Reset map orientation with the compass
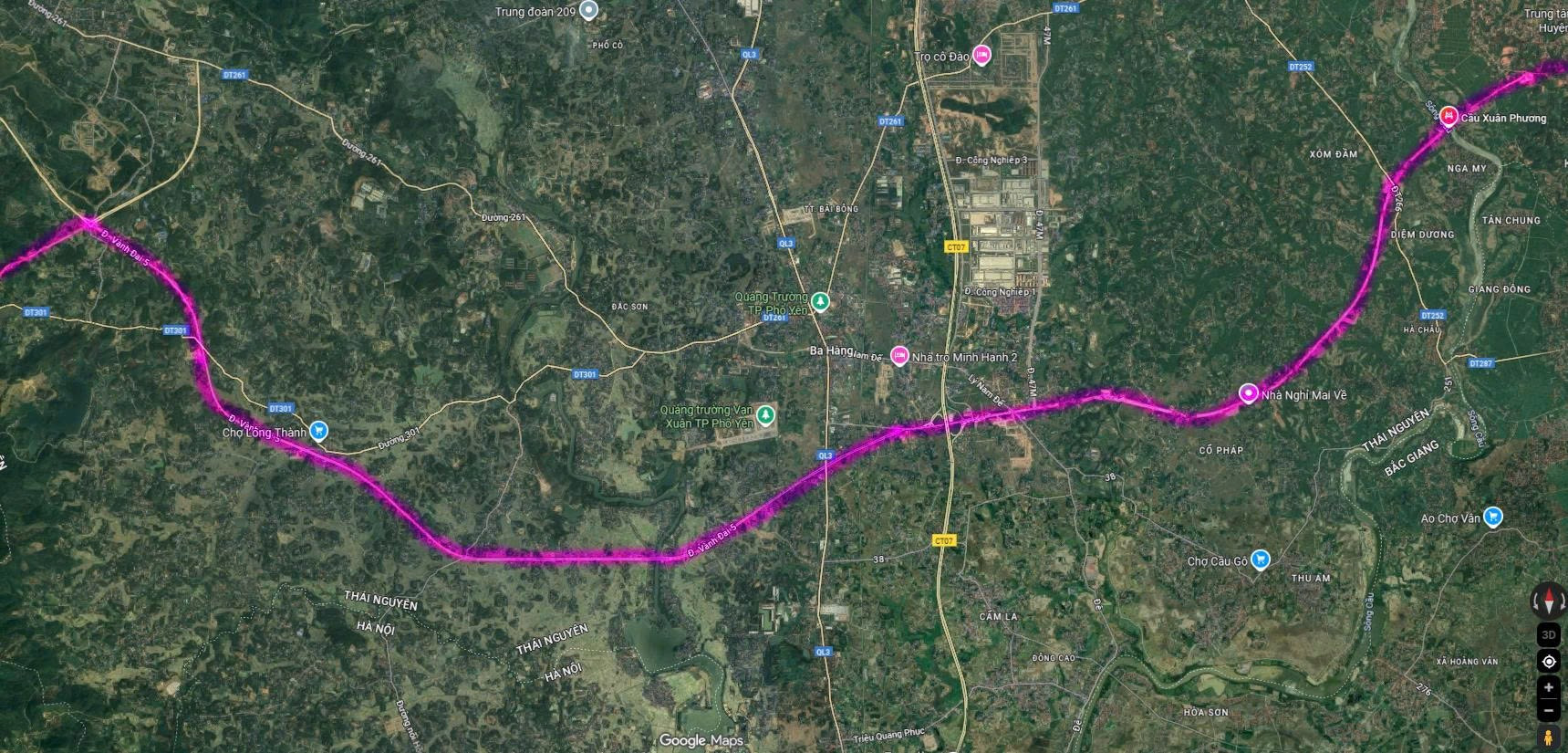 coord(1548,601)
